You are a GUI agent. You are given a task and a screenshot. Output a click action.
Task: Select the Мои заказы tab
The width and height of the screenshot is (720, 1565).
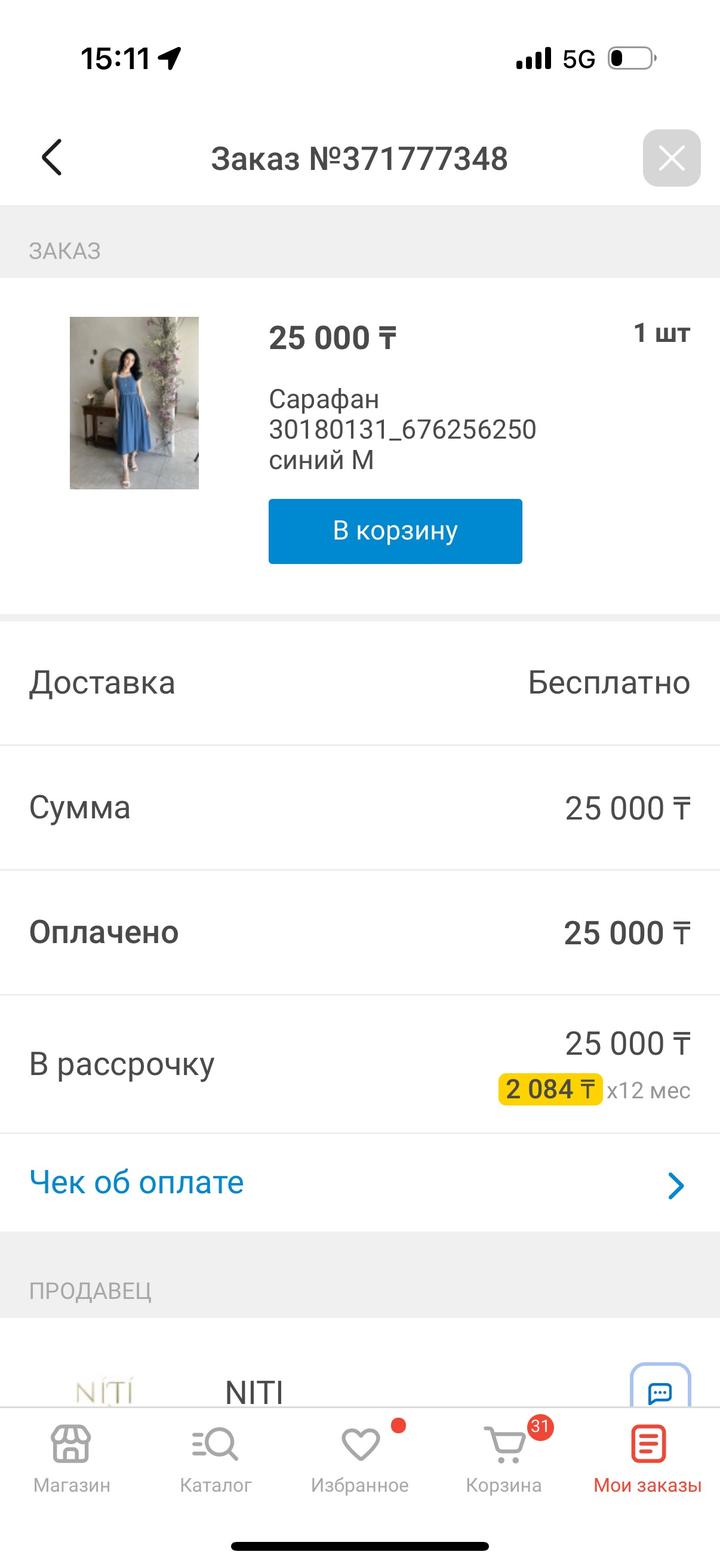(647, 1458)
